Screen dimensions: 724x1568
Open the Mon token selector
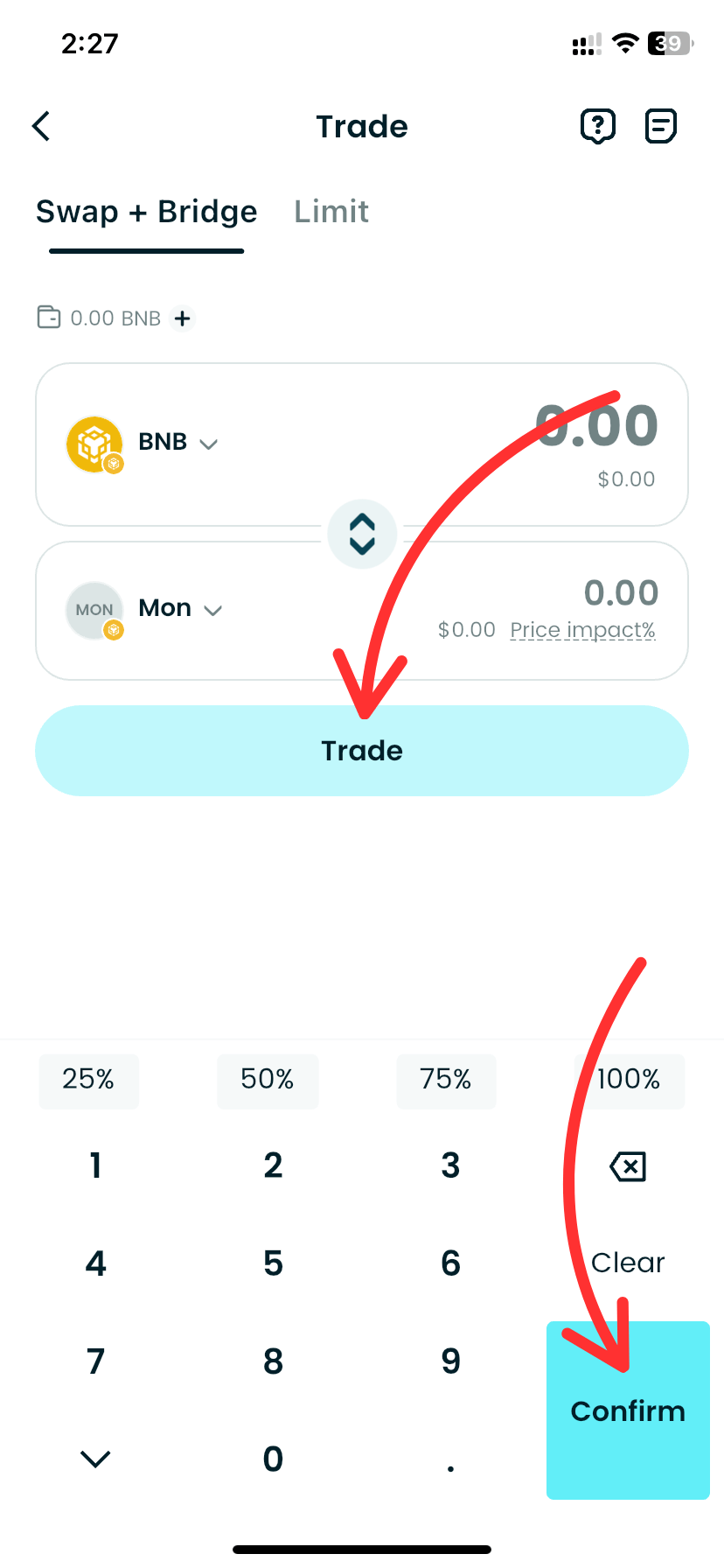pyautogui.click(x=180, y=609)
